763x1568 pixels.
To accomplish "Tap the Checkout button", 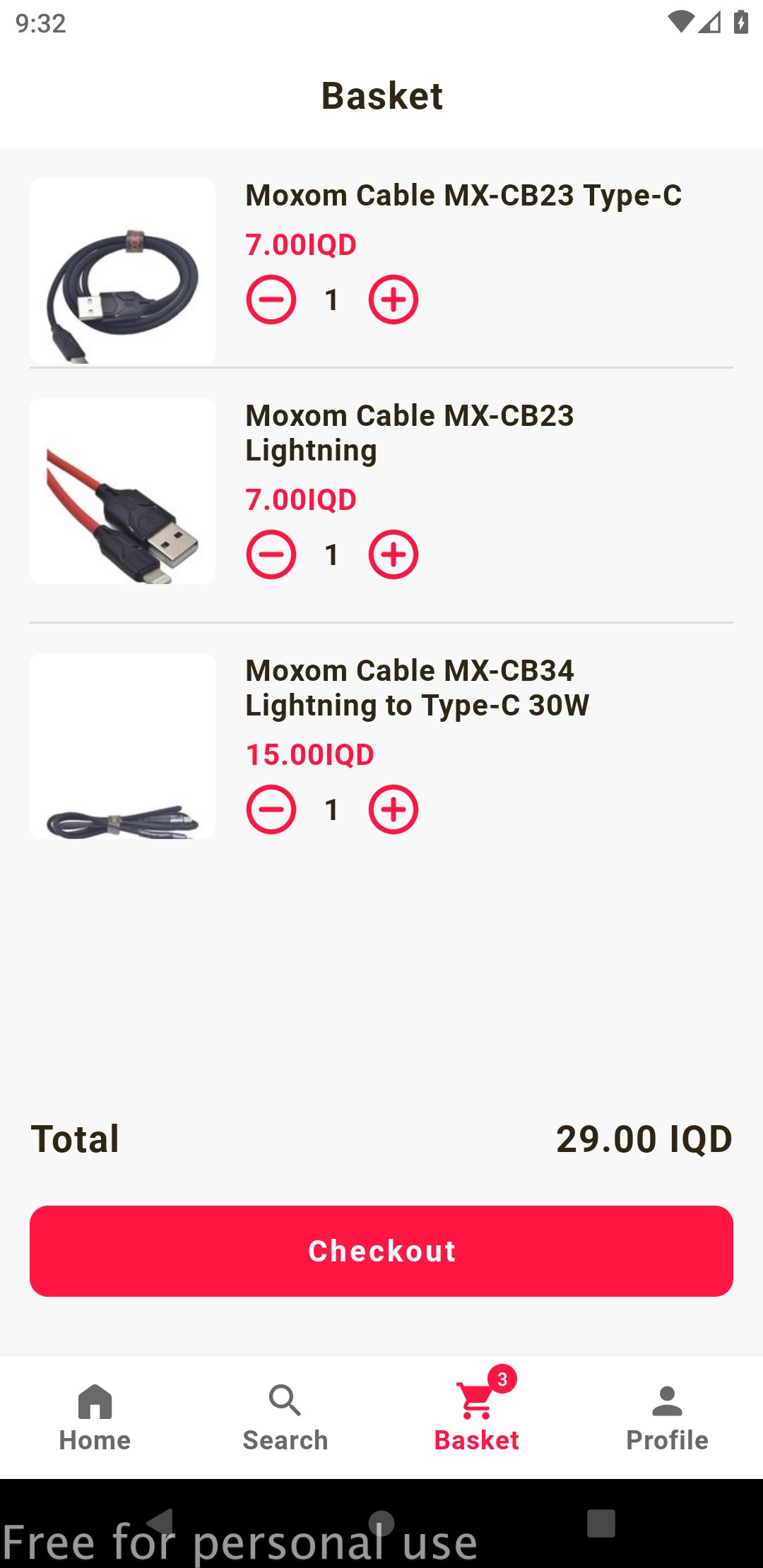I will (x=381, y=1251).
